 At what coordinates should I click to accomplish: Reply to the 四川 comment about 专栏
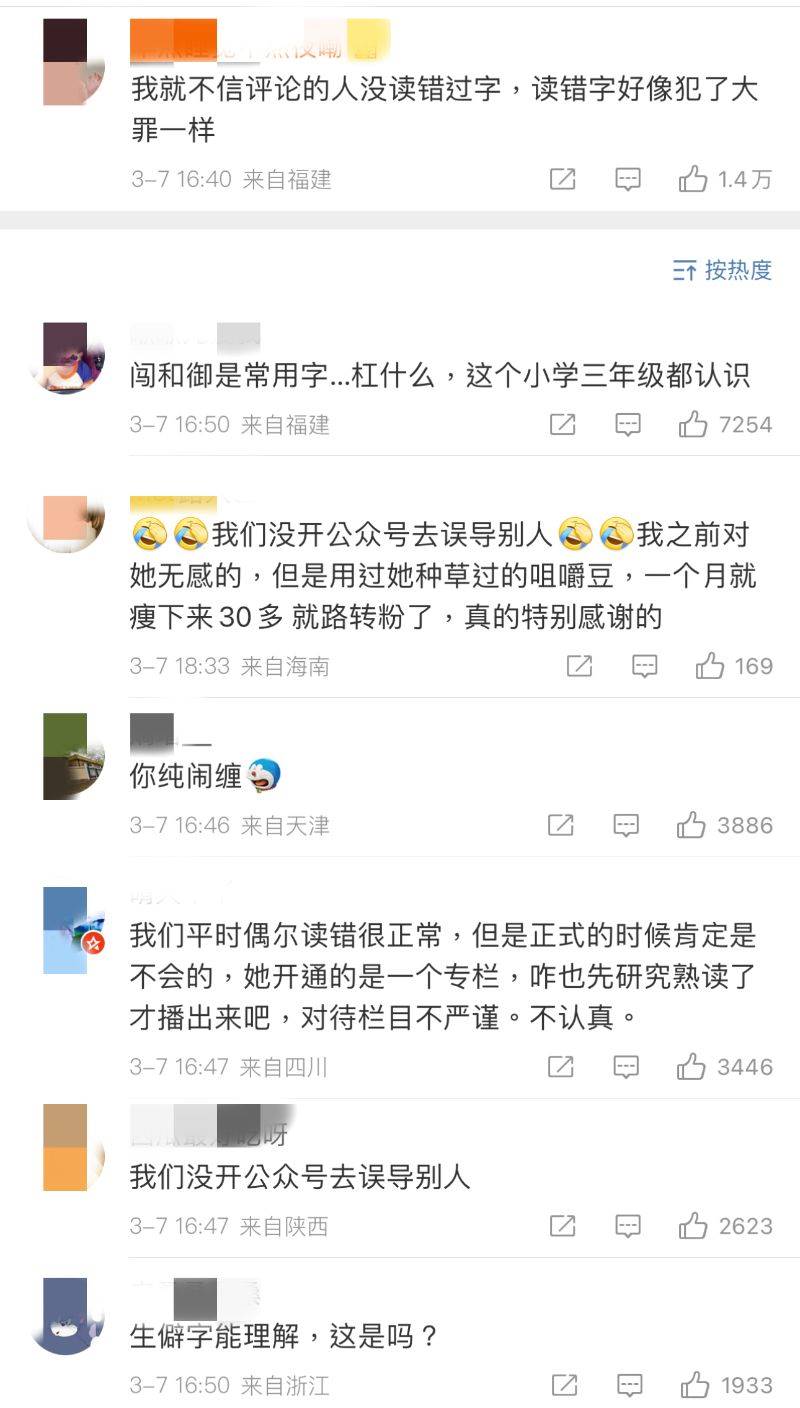click(626, 1067)
